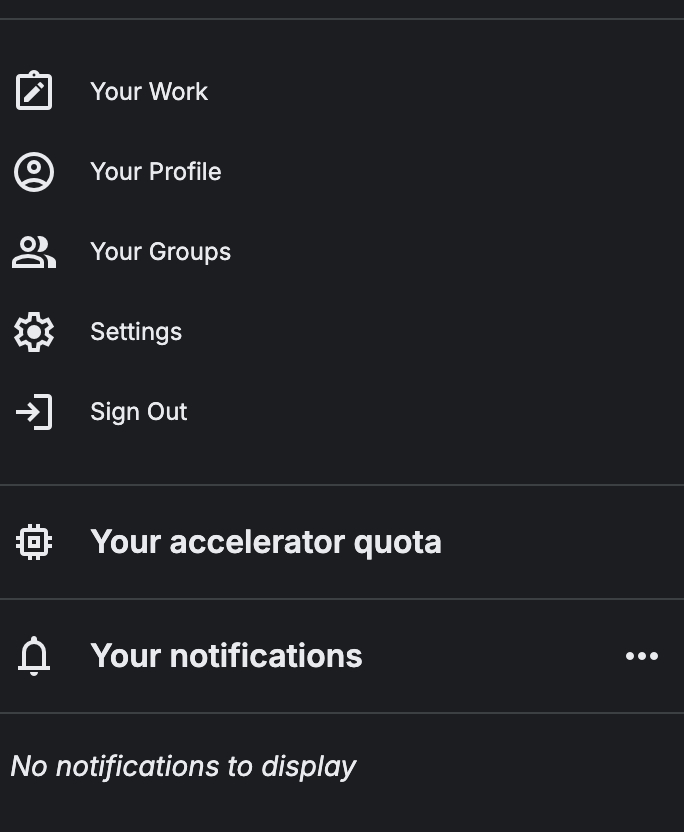Image resolution: width=684 pixels, height=832 pixels.
Task: Open the notifications three-dot options menu
Action: 641,656
